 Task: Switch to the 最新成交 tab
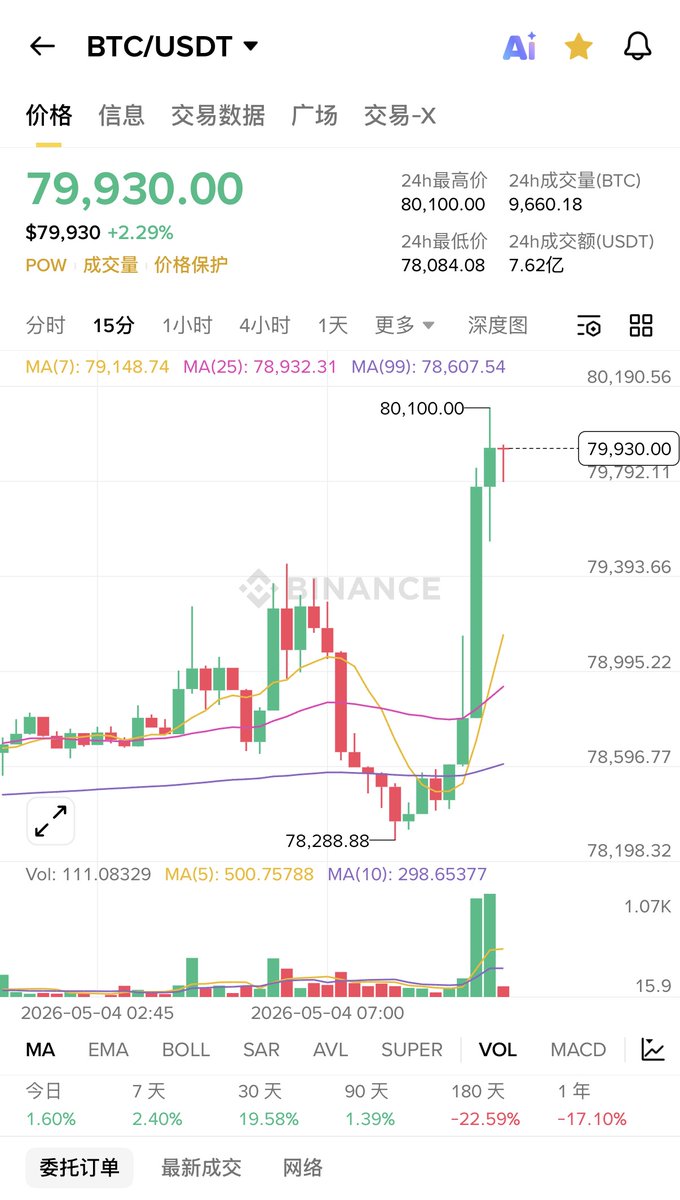(201, 1167)
